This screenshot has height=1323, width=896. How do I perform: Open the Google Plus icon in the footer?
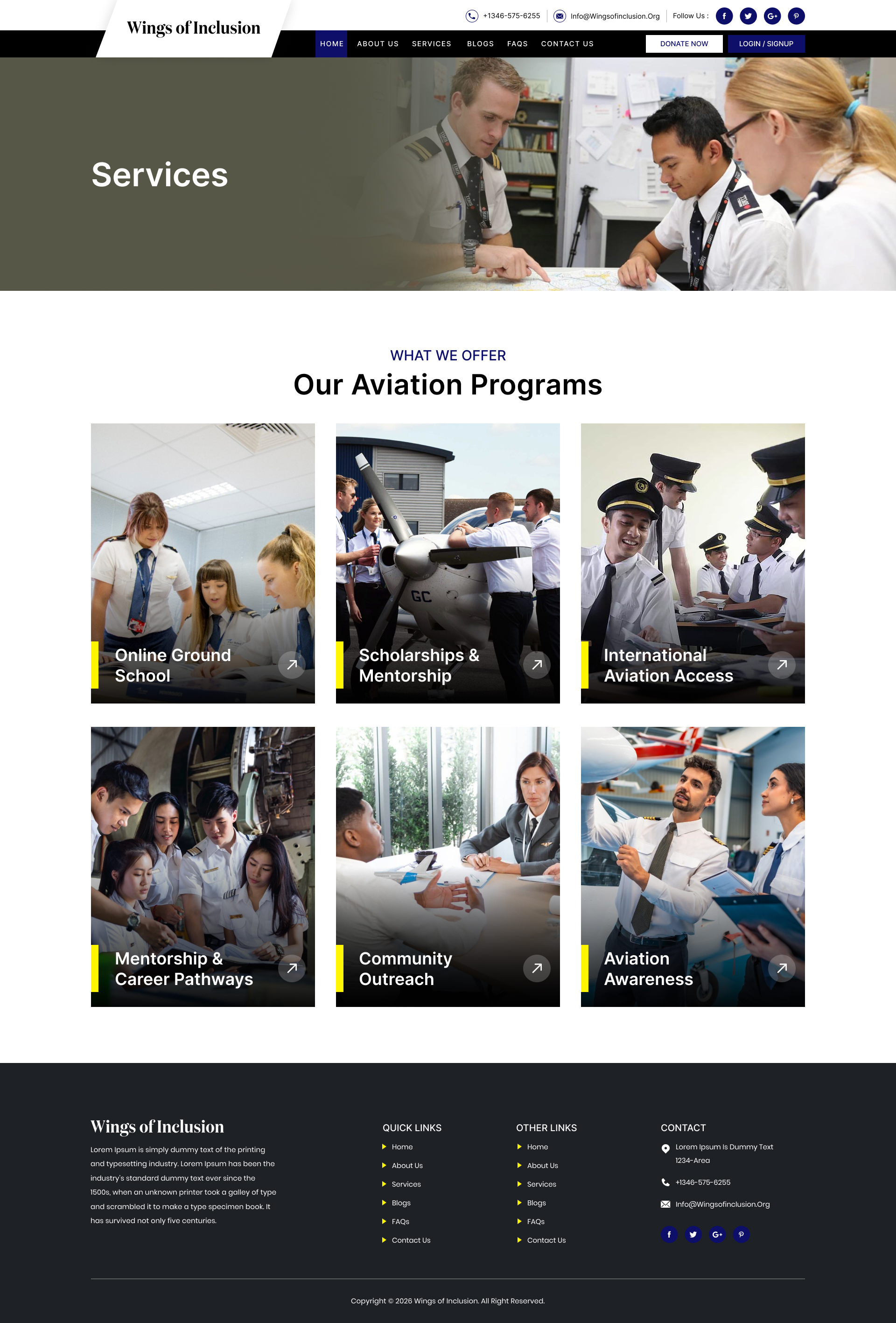(x=717, y=1234)
